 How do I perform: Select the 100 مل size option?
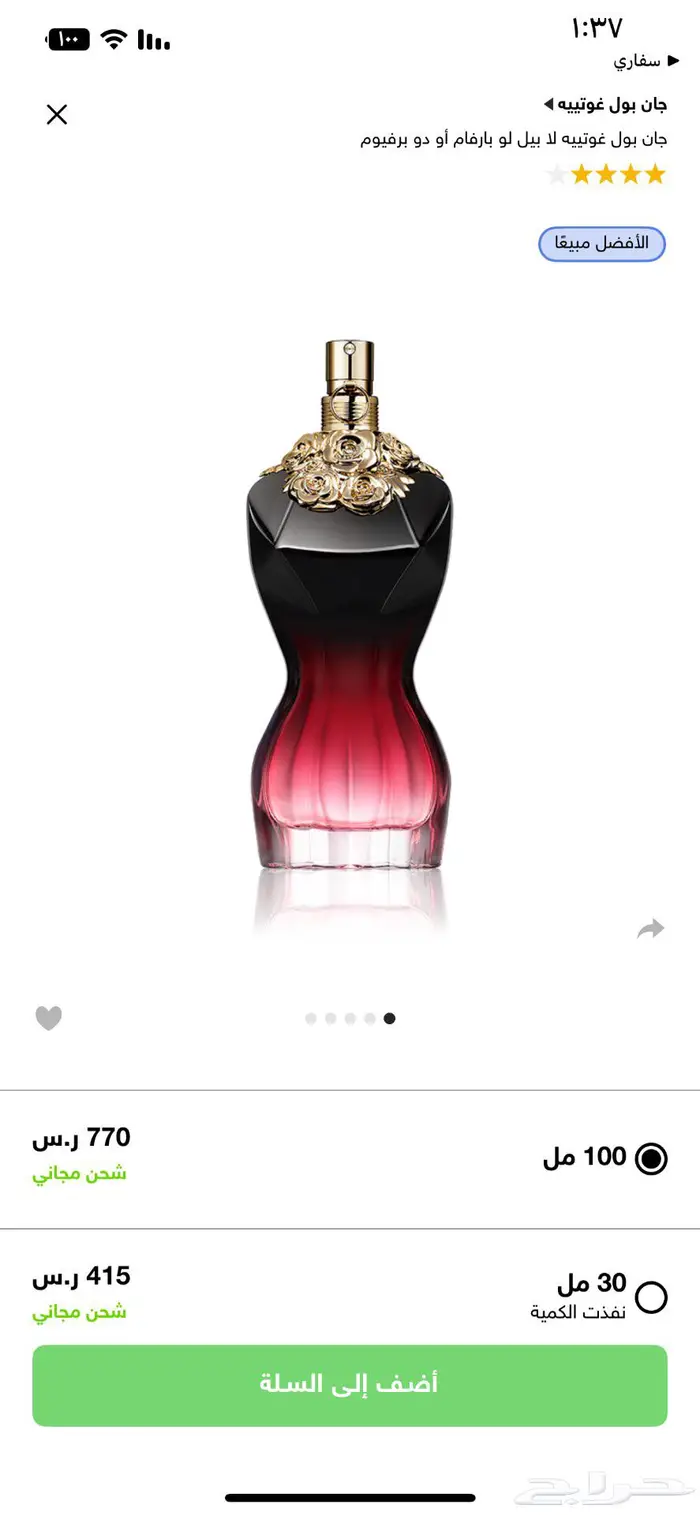tap(651, 1158)
